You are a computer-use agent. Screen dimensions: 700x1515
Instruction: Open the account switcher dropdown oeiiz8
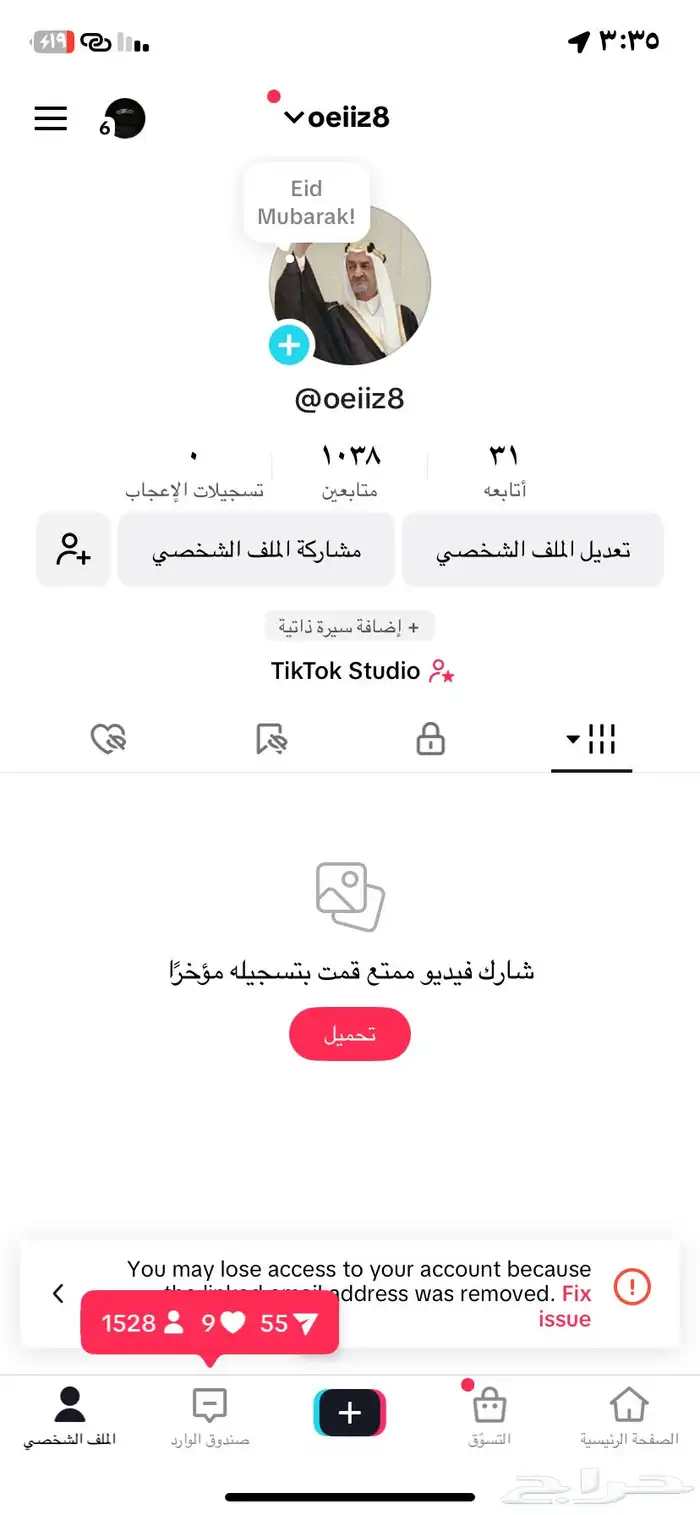tap(337, 118)
